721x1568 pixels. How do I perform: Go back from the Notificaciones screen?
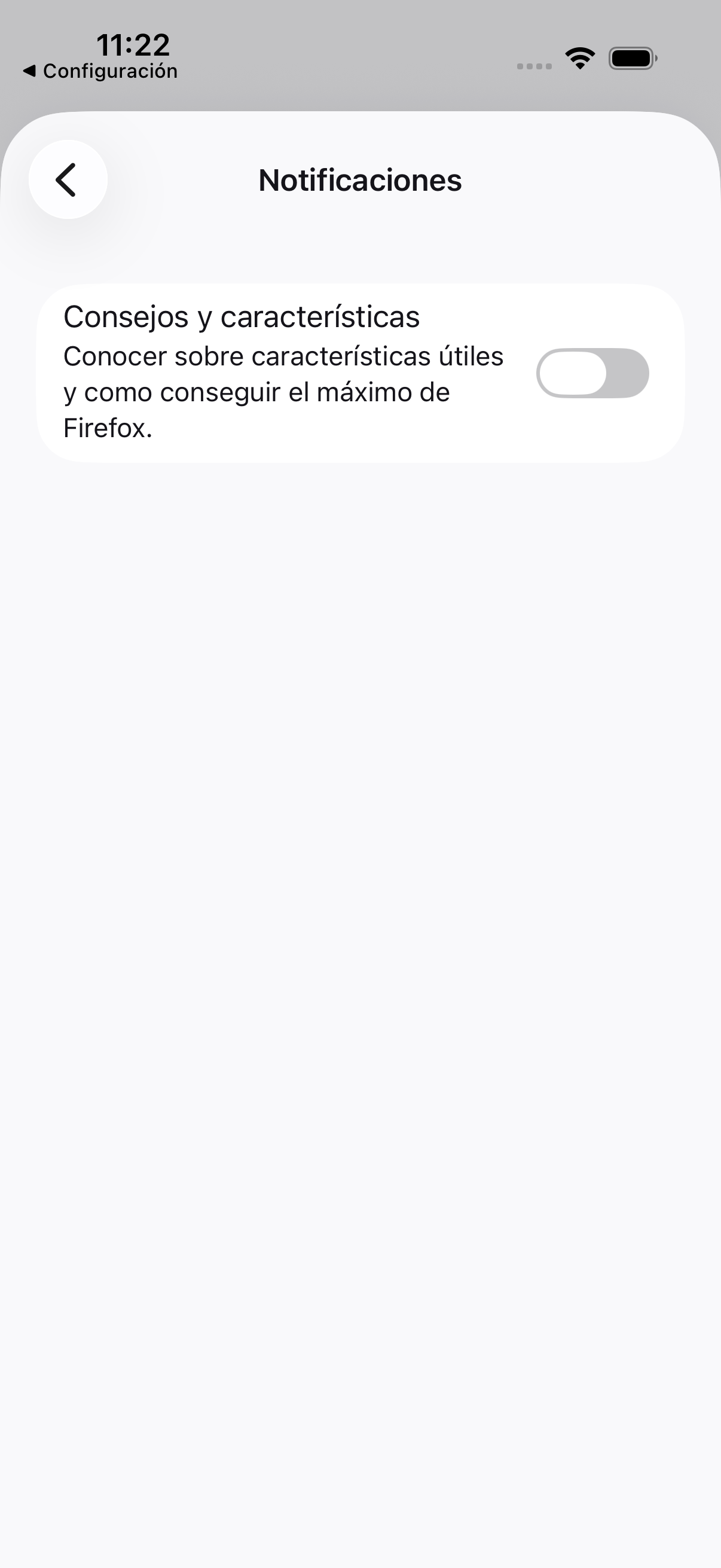[x=68, y=179]
